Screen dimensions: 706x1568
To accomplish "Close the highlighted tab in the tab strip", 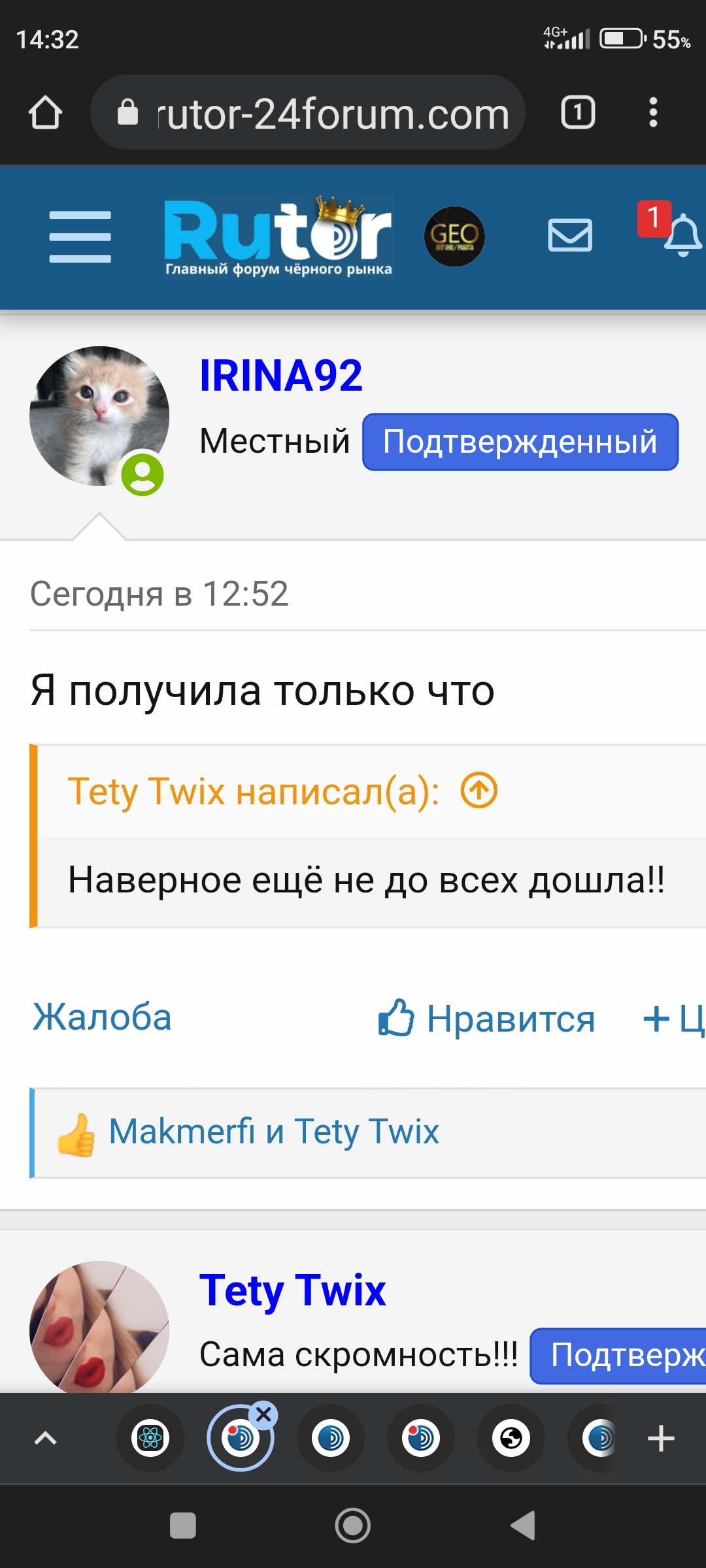I will click(x=263, y=1414).
